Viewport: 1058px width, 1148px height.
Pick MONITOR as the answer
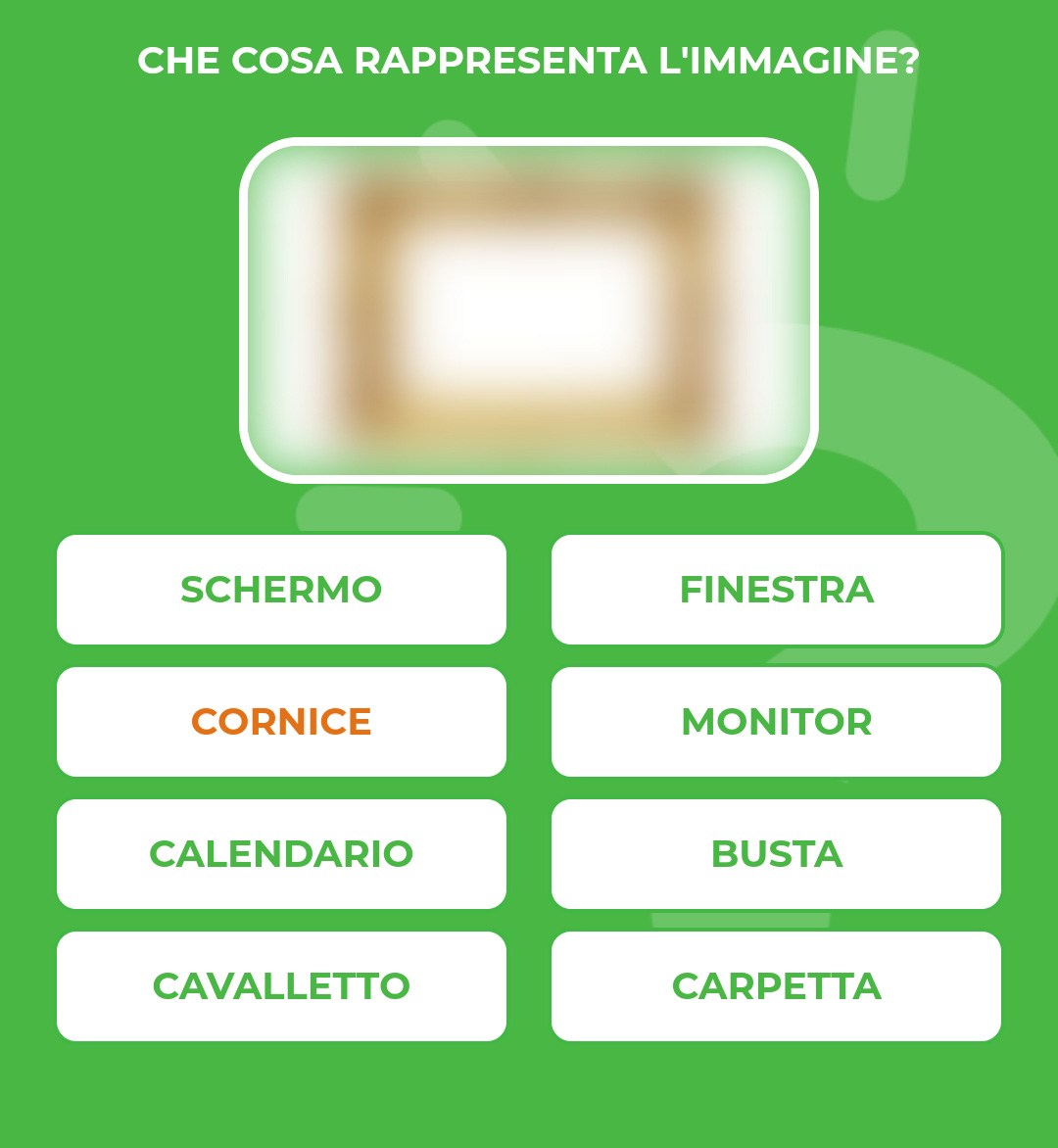[776, 722]
